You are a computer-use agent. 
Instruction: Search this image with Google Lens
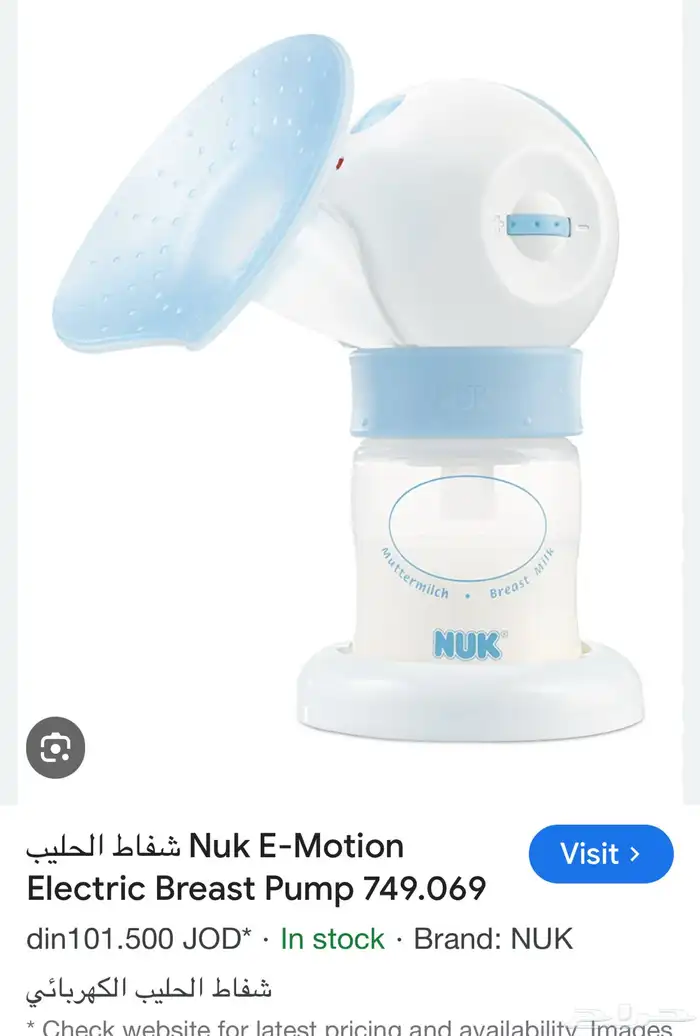click(55, 748)
